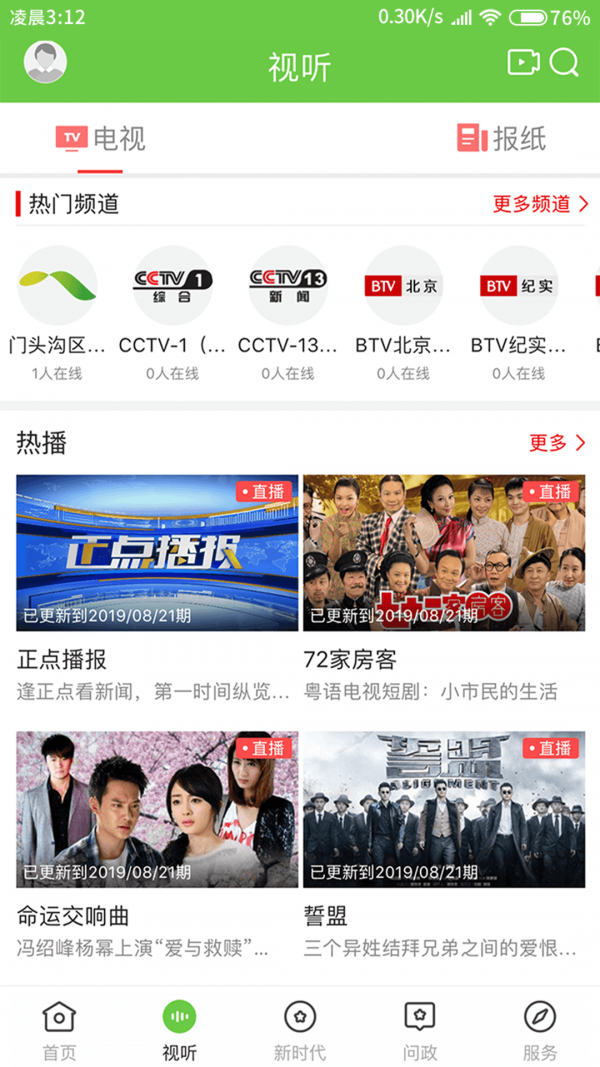600x1067 pixels.
Task: Open the 问政 tab
Action: [420, 1030]
